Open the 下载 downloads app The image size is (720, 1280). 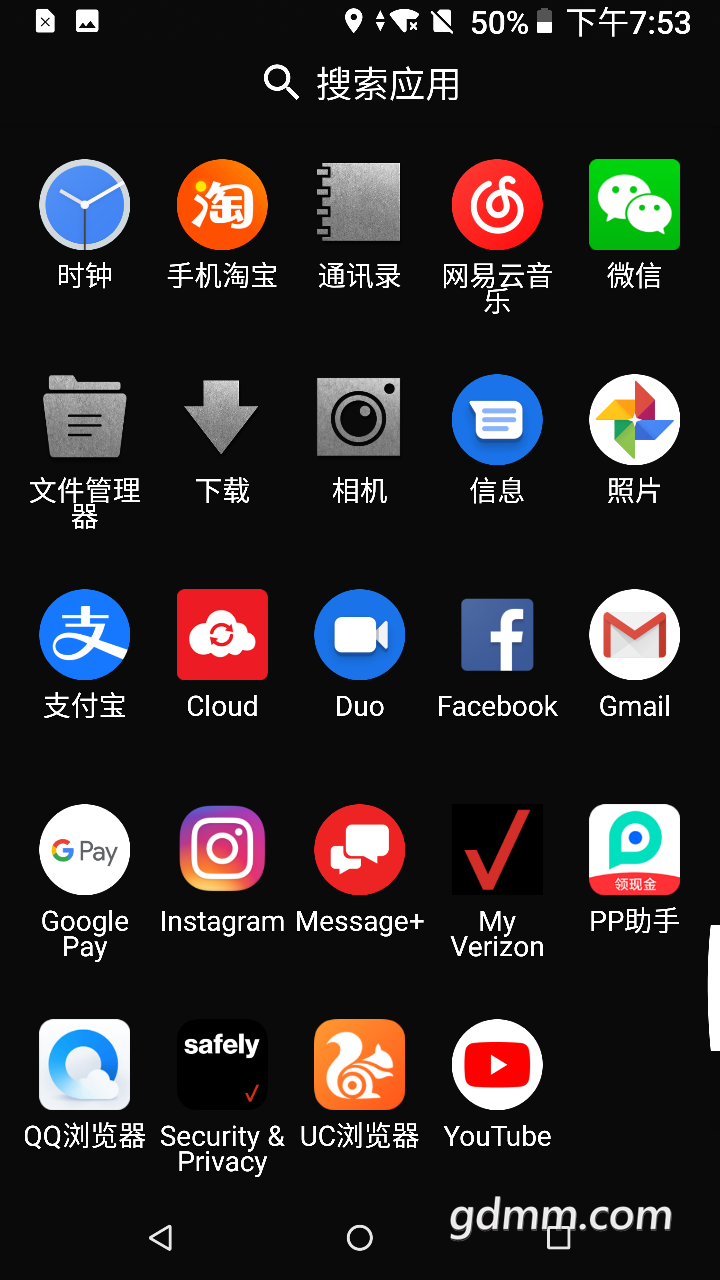[x=222, y=418]
